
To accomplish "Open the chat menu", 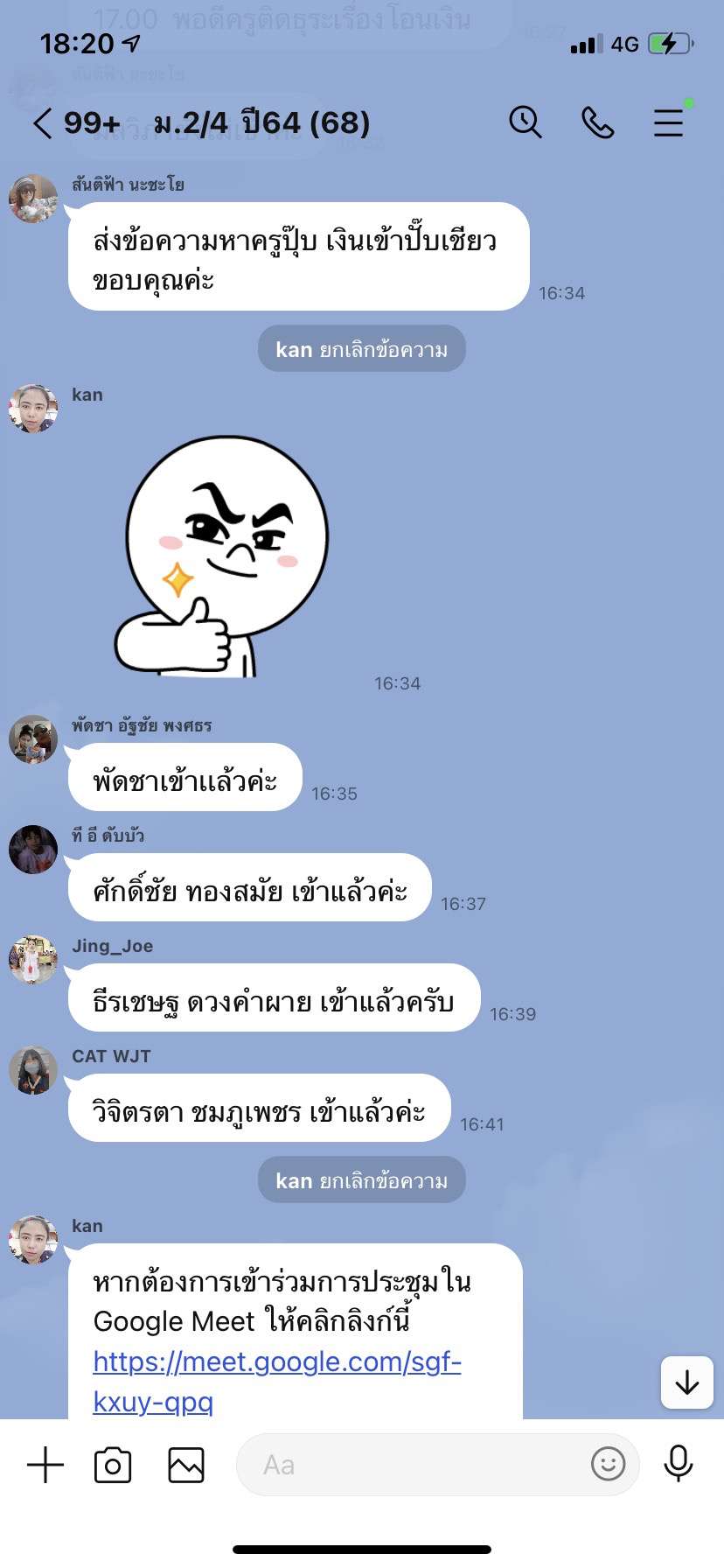I will pos(668,122).
